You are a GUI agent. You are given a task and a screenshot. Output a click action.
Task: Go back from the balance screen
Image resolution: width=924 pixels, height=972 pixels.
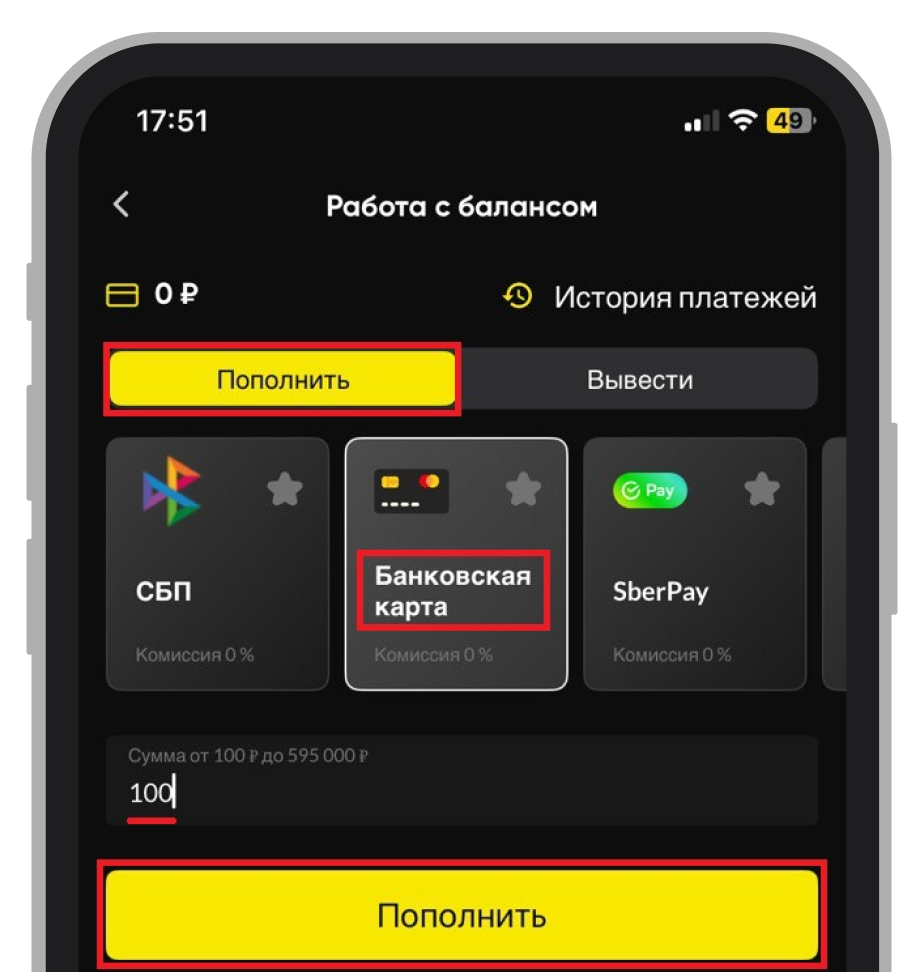121,205
